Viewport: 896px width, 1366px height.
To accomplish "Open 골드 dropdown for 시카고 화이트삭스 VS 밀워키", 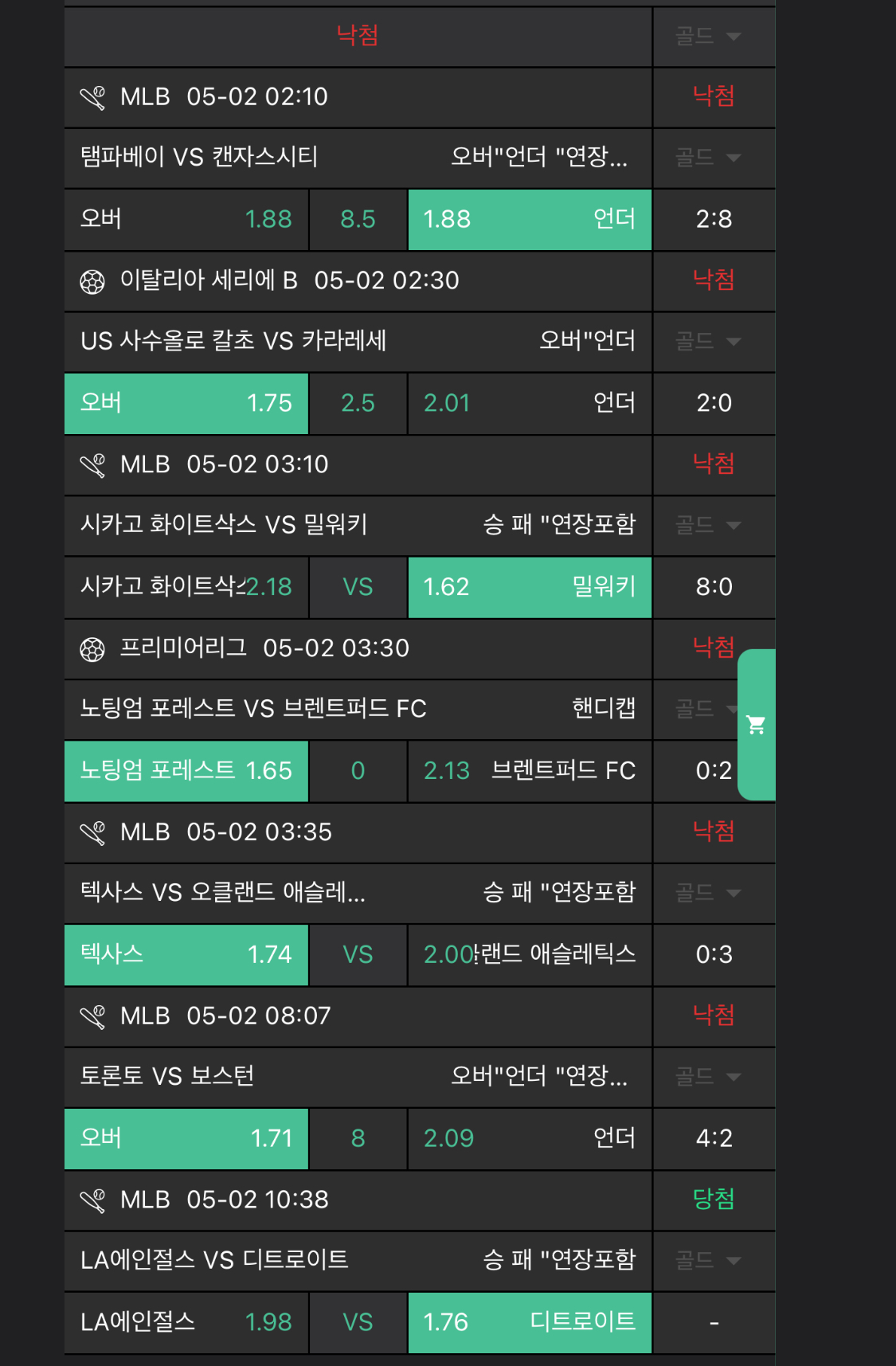I will [709, 526].
